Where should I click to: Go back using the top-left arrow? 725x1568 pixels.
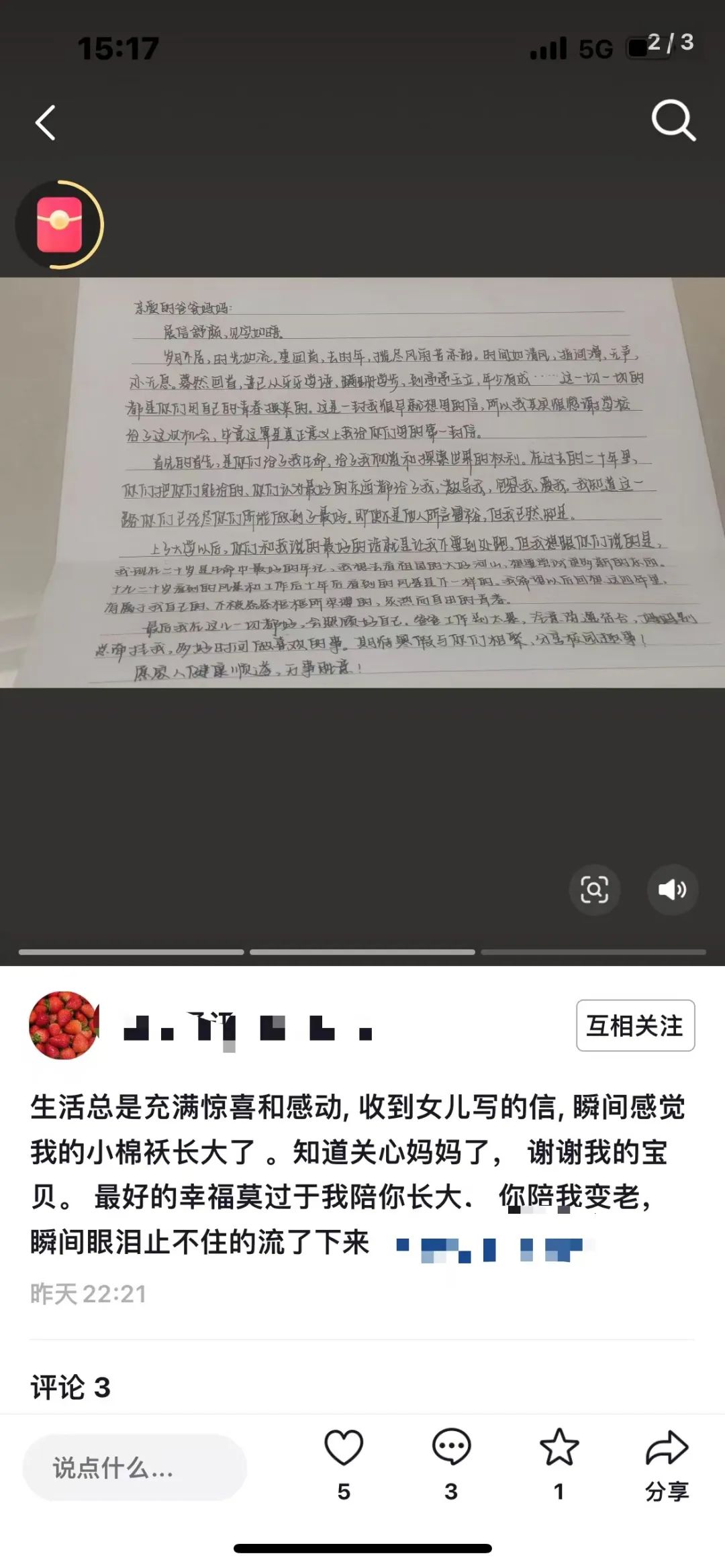45,123
